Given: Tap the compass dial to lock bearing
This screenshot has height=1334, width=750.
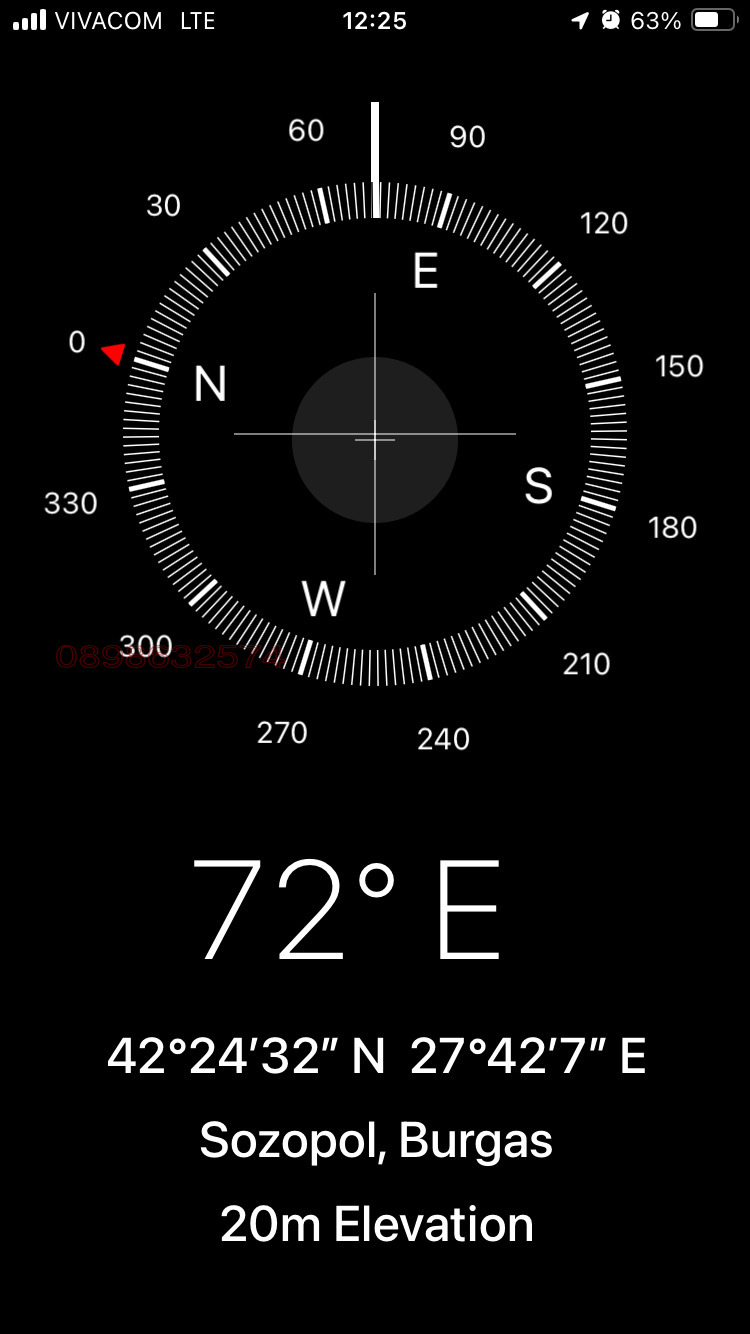Looking at the screenshot, I should (375, 436).
